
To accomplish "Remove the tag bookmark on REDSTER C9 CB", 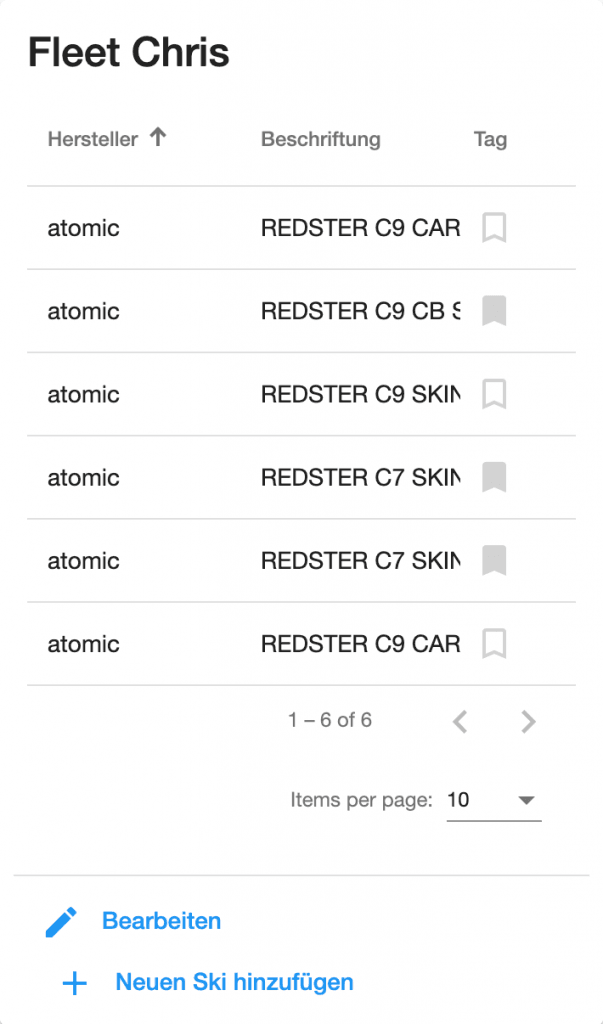I will [494, 311].
